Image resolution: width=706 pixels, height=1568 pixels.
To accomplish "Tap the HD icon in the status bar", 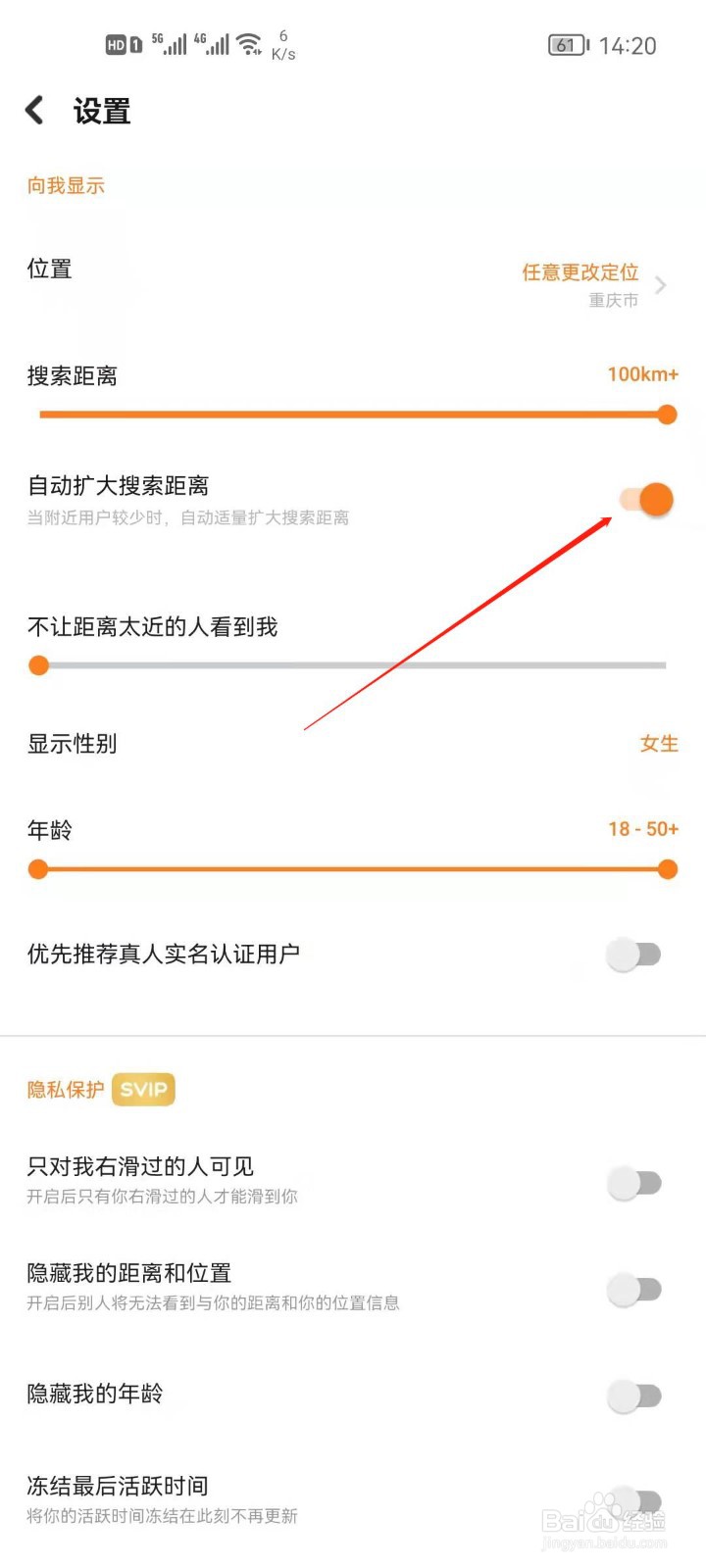I will 115,44.
